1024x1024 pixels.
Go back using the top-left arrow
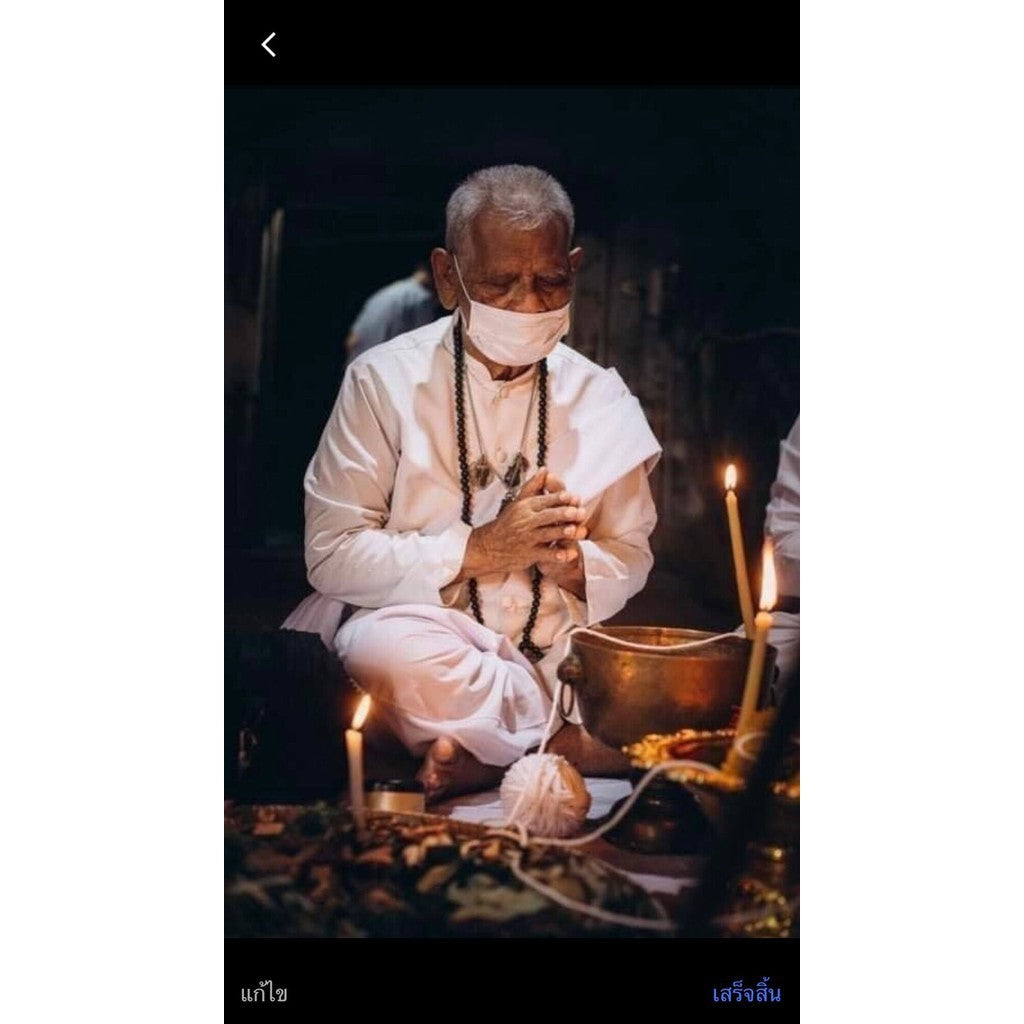[x=268, y=44]
